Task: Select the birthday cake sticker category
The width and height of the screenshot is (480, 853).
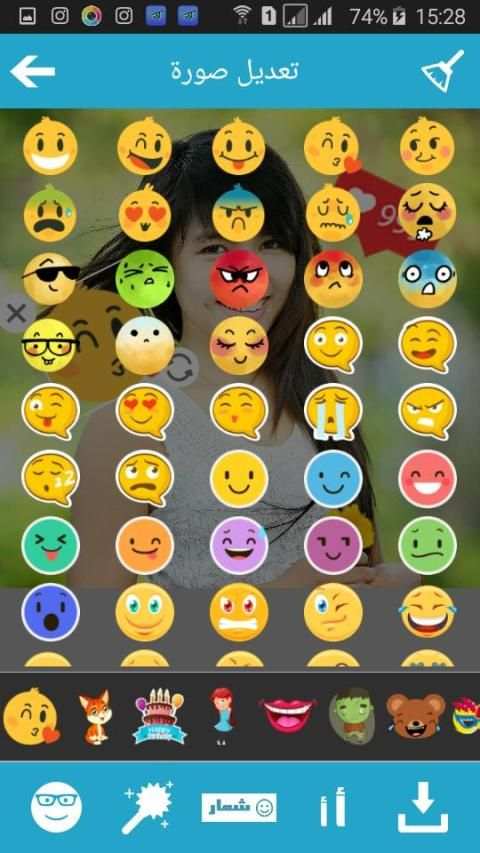Action: click(x=159, y=716)
